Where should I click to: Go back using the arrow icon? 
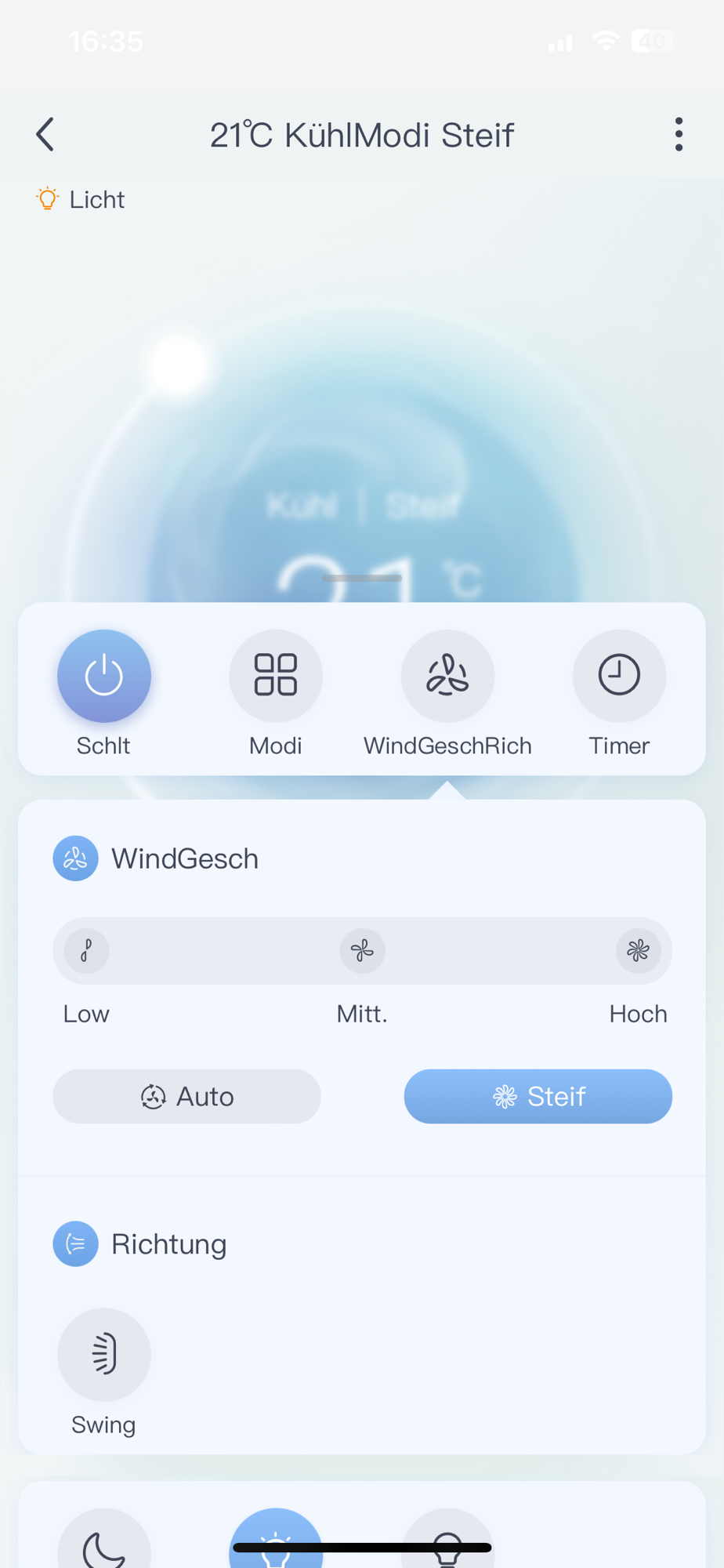[45, 135]
